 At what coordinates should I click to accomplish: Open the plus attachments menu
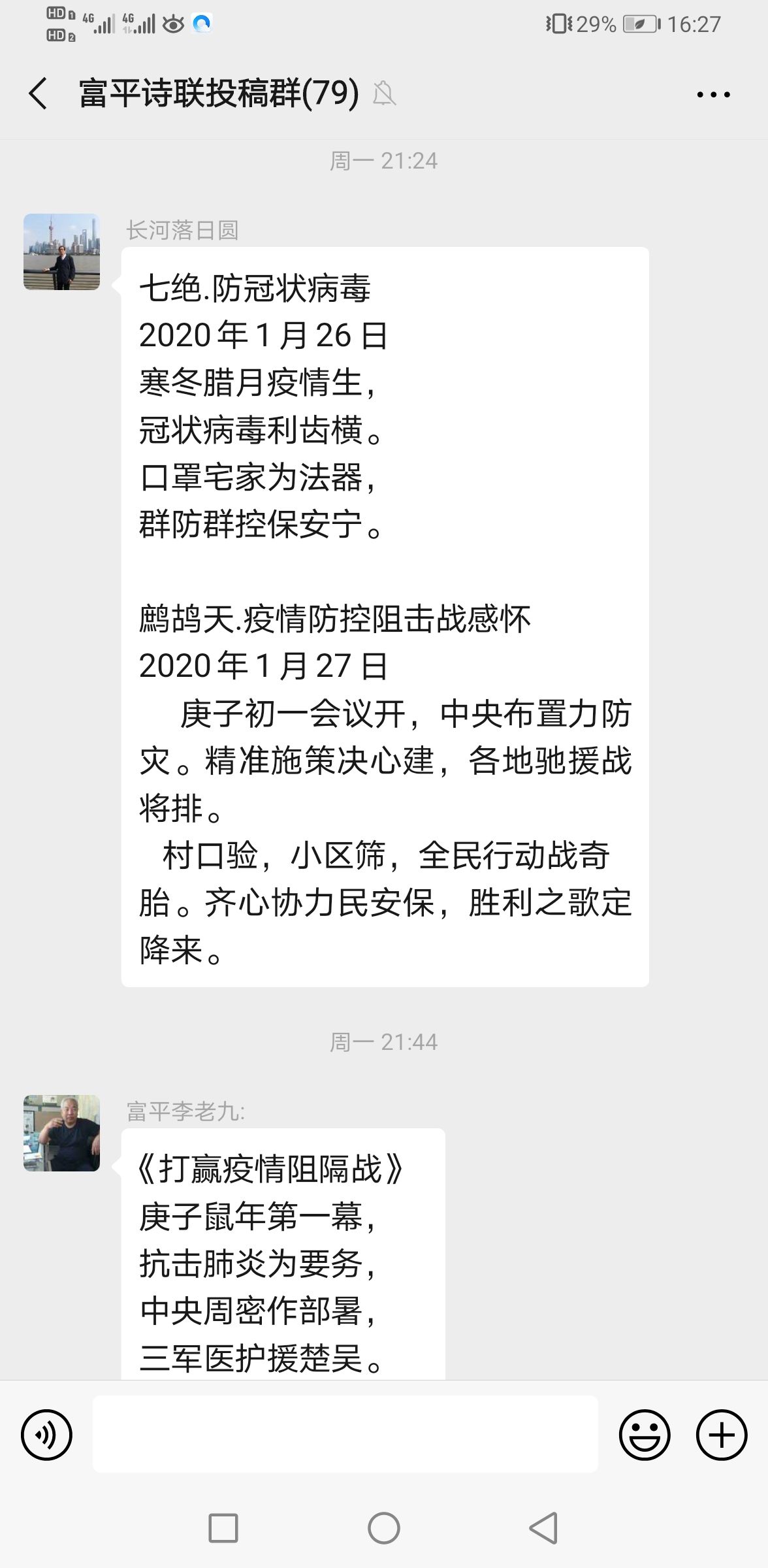click(721, 1435)
